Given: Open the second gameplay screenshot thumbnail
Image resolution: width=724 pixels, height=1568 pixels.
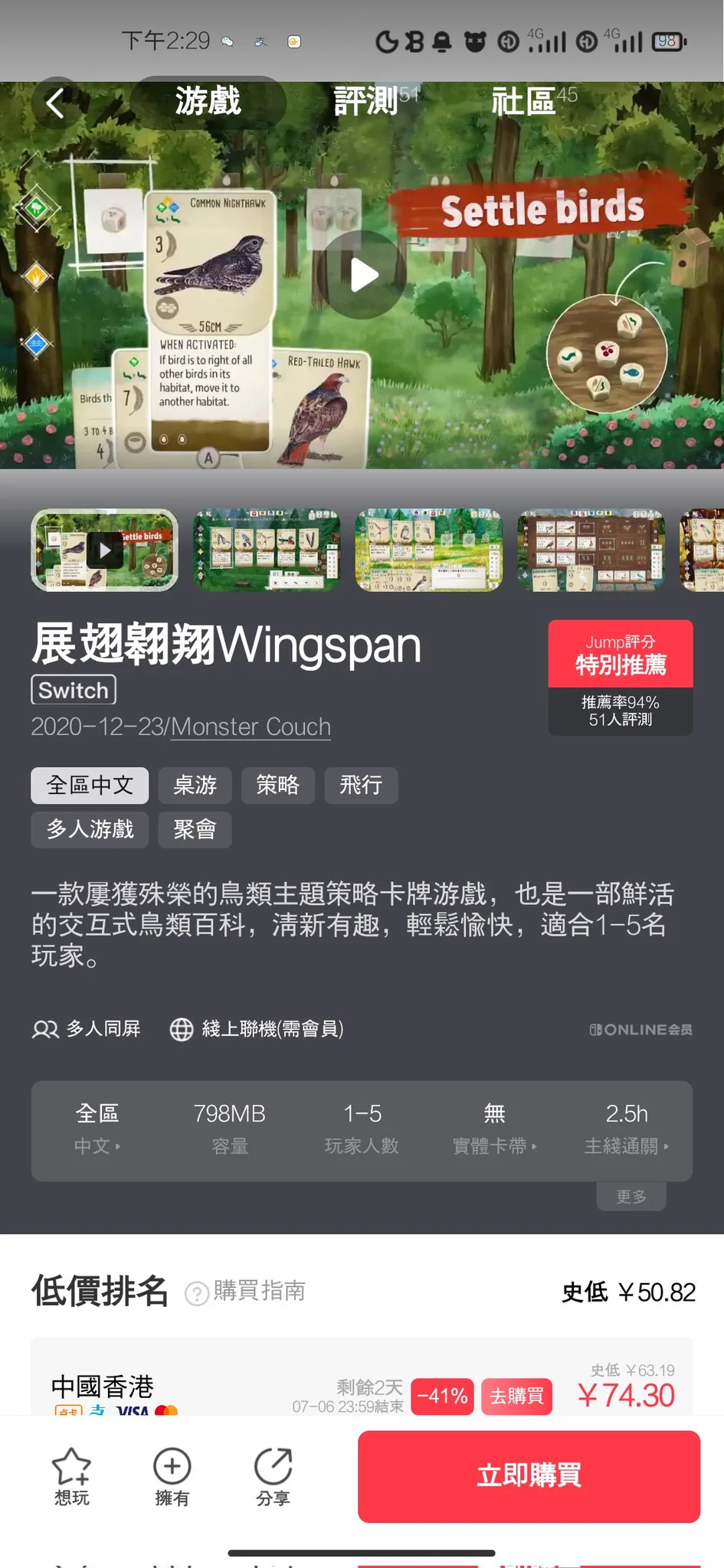Looking at the screenshot, I should [267, 550].
